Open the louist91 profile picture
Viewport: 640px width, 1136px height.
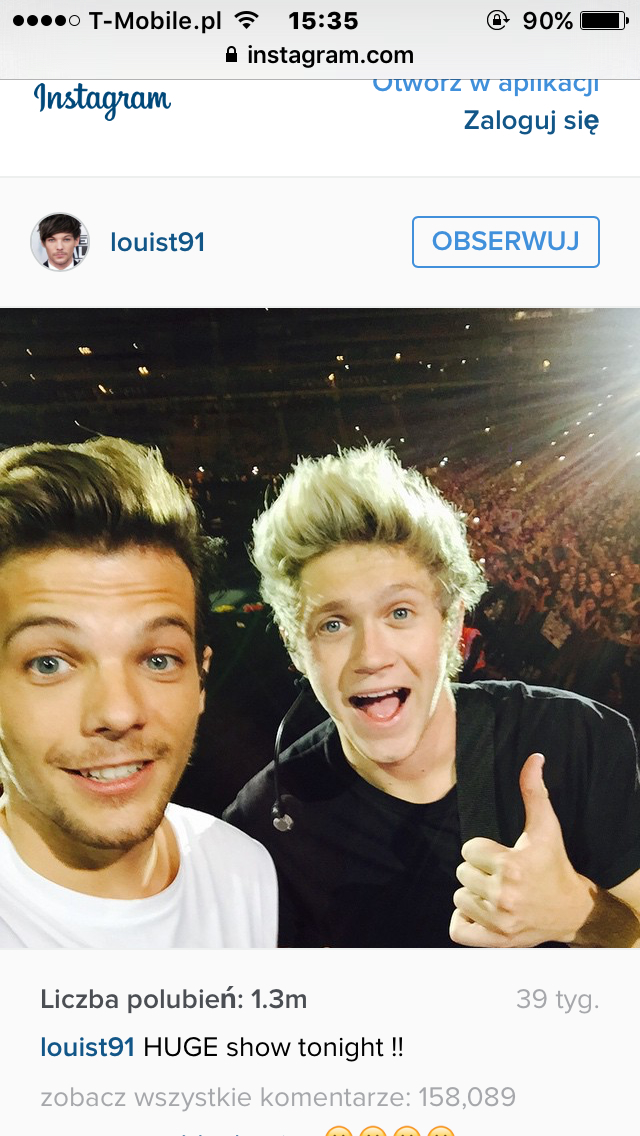pyautogui.click(x=60, y=242)
